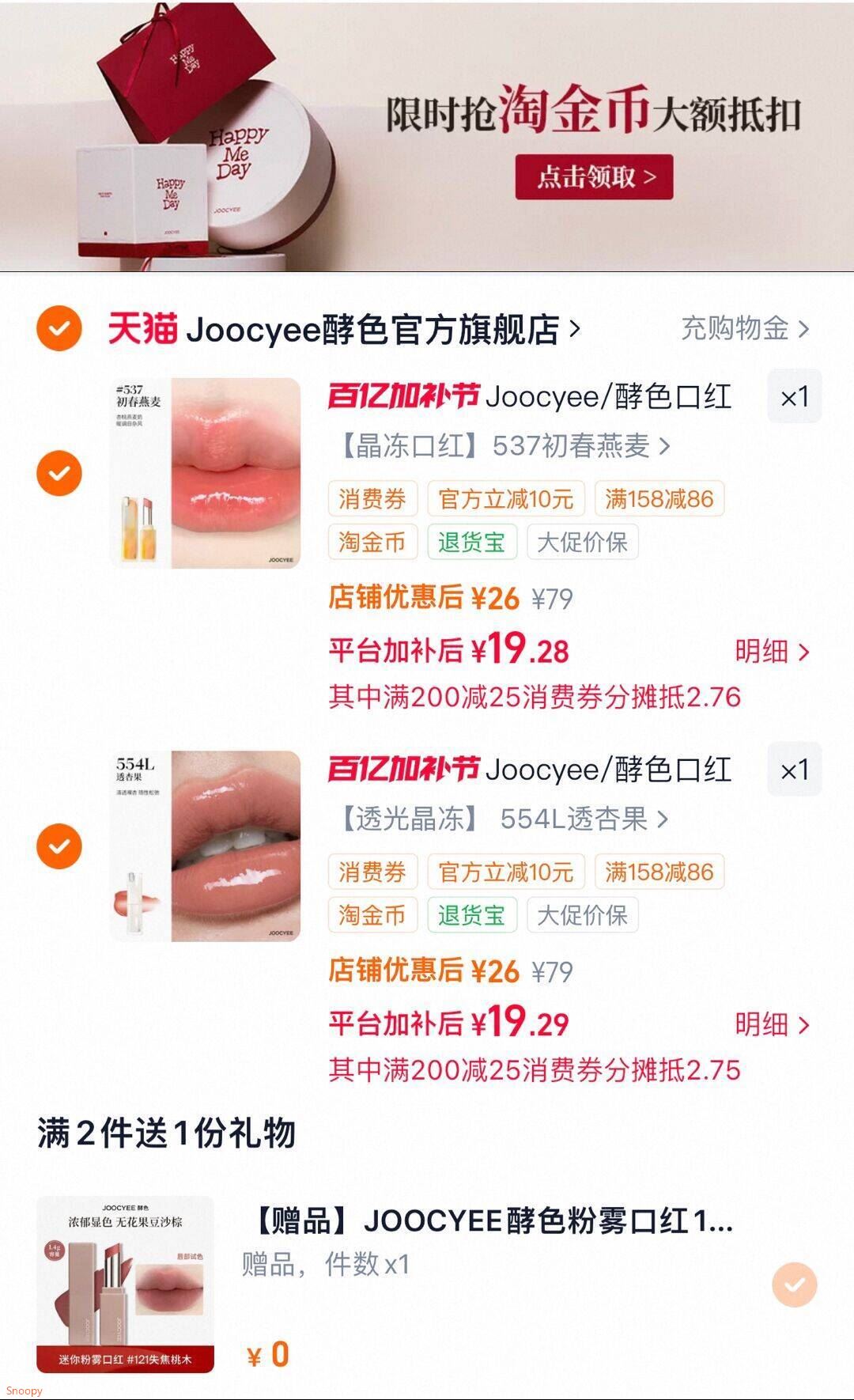View 明细 for the ¥19.29 price
Viewport: 854px width, 1400px height.
[x=772, y=1025]
